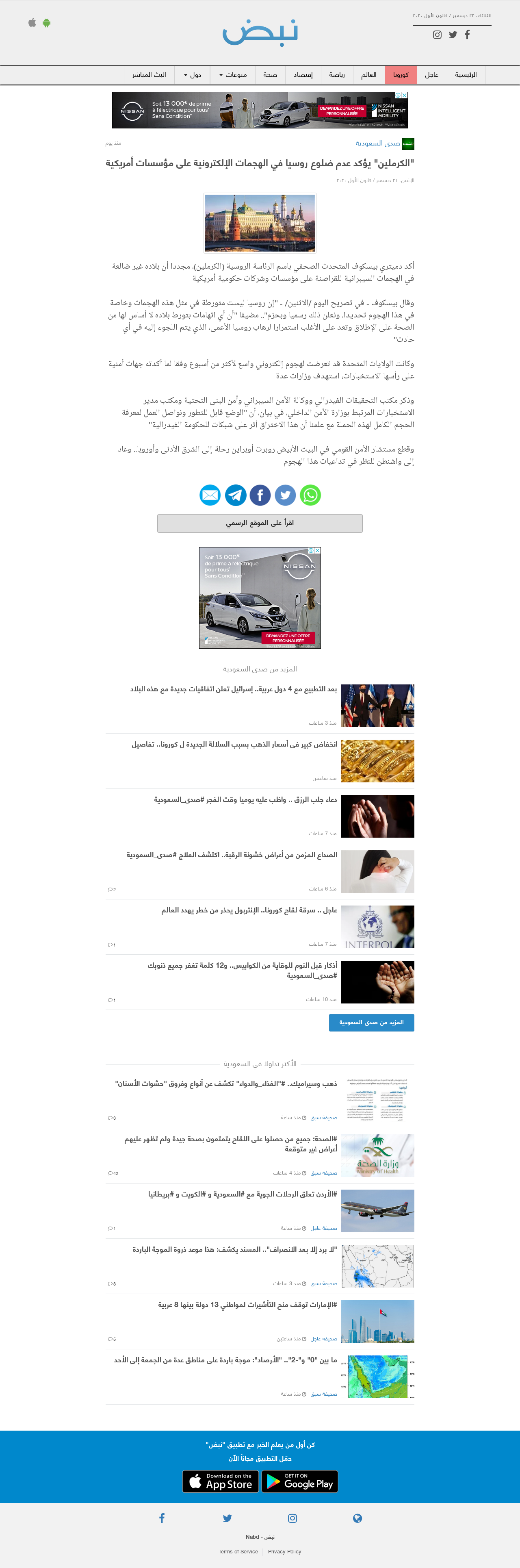This screenshot has height=1568, width=520.
Task: Open the كورونا navigation tab
Action: (400, 75)
